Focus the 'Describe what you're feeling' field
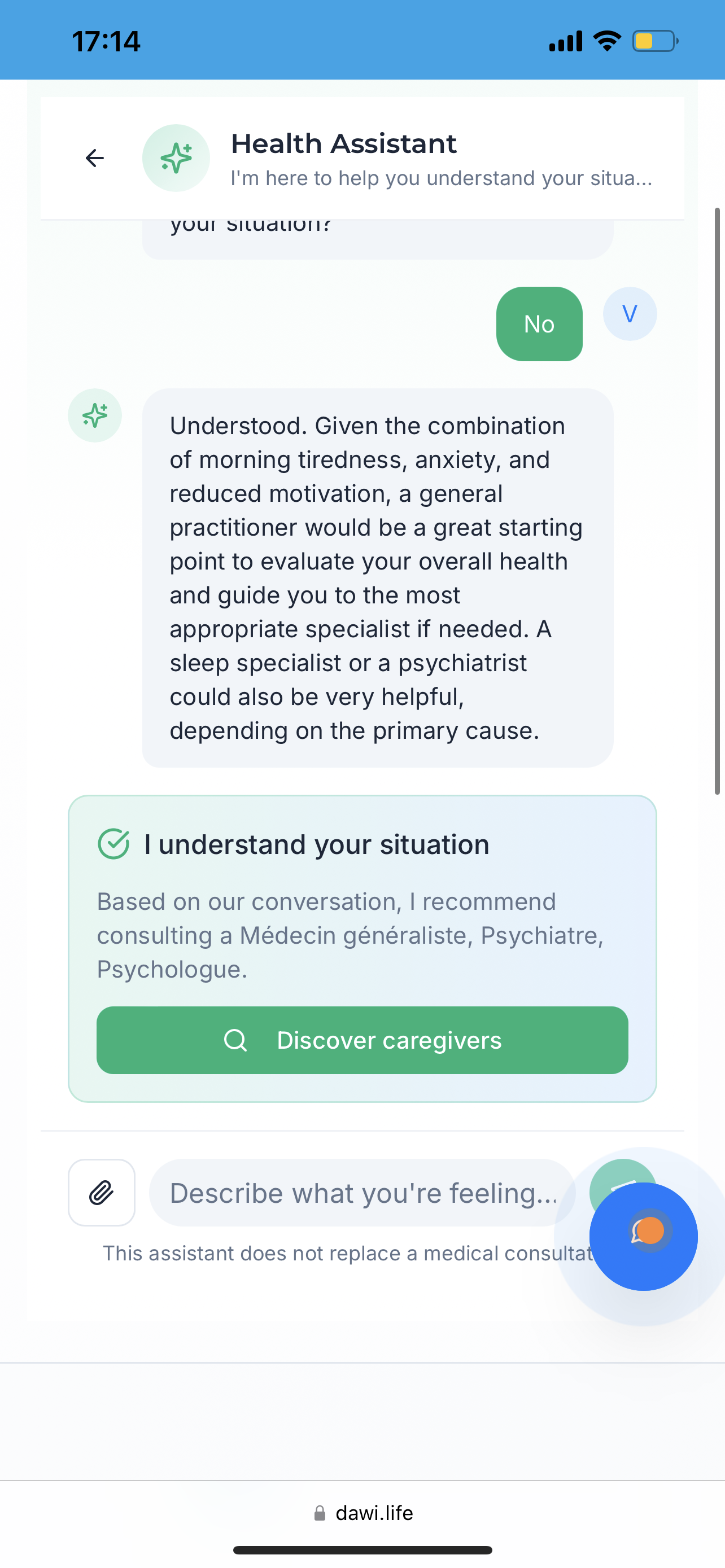Screen dimensions: 725x1568 pyautogui.click(x=362, y=1193)
